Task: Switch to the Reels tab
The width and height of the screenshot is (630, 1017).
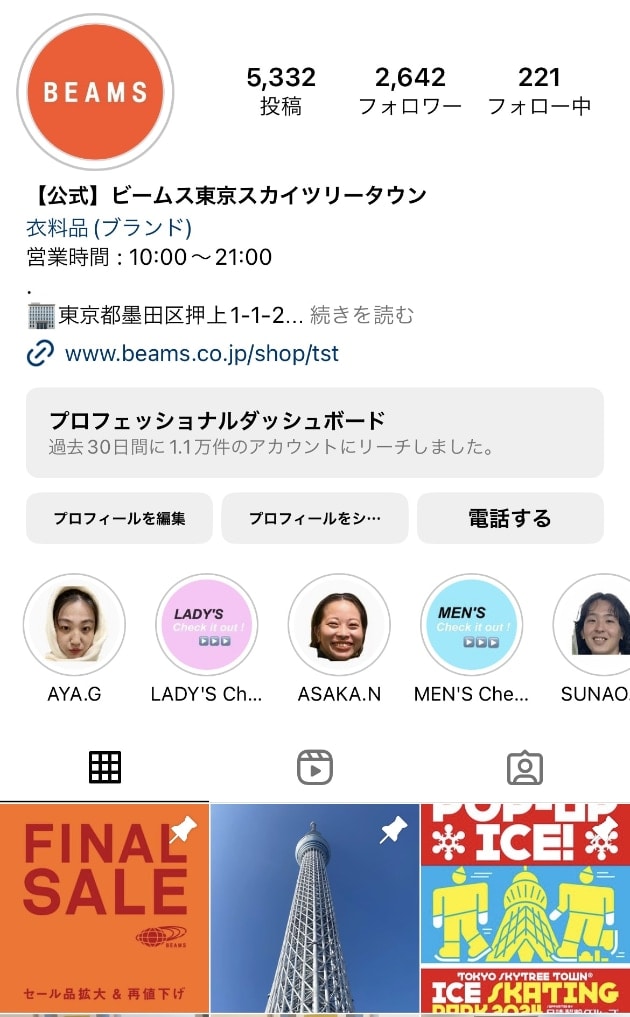Action: [315, 767]
